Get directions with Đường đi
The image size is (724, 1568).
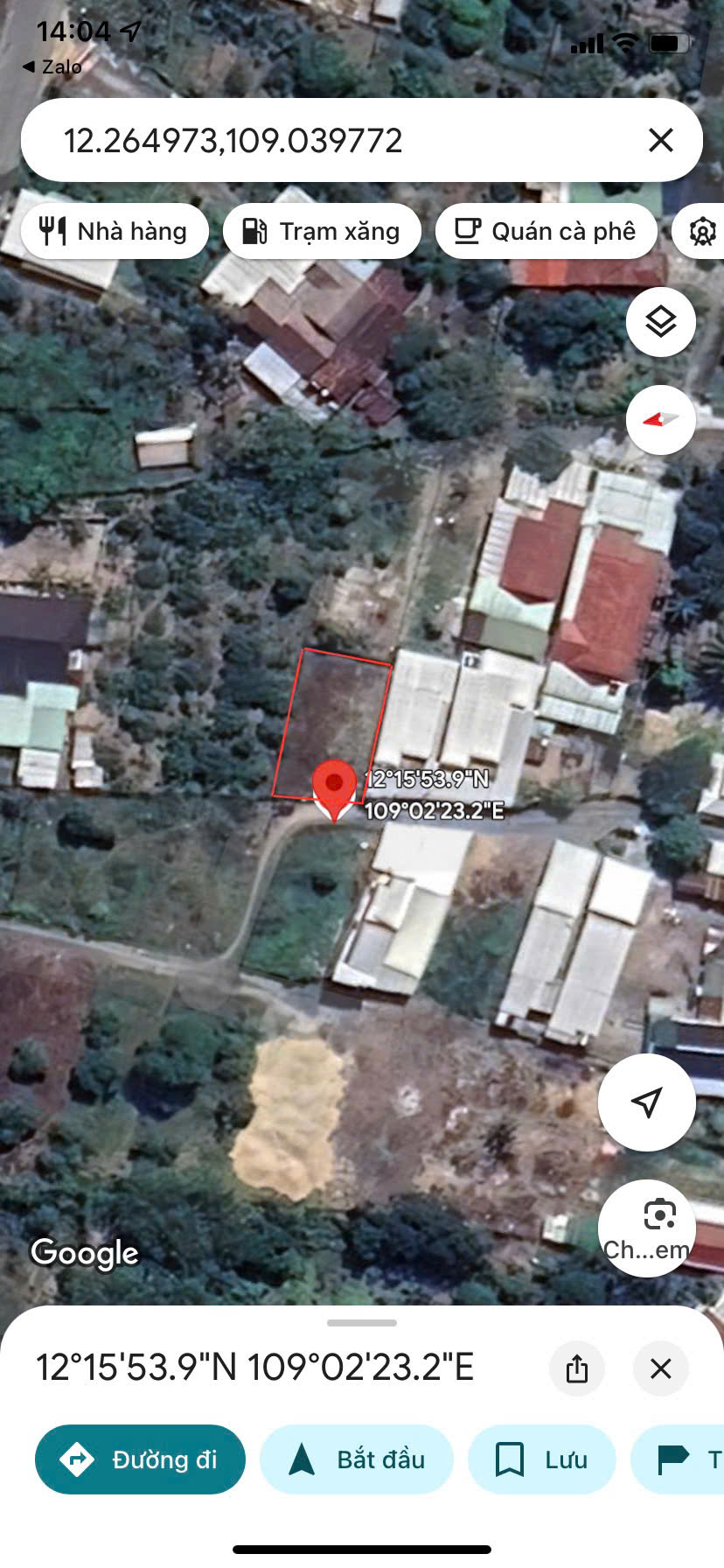(140, 1459)
